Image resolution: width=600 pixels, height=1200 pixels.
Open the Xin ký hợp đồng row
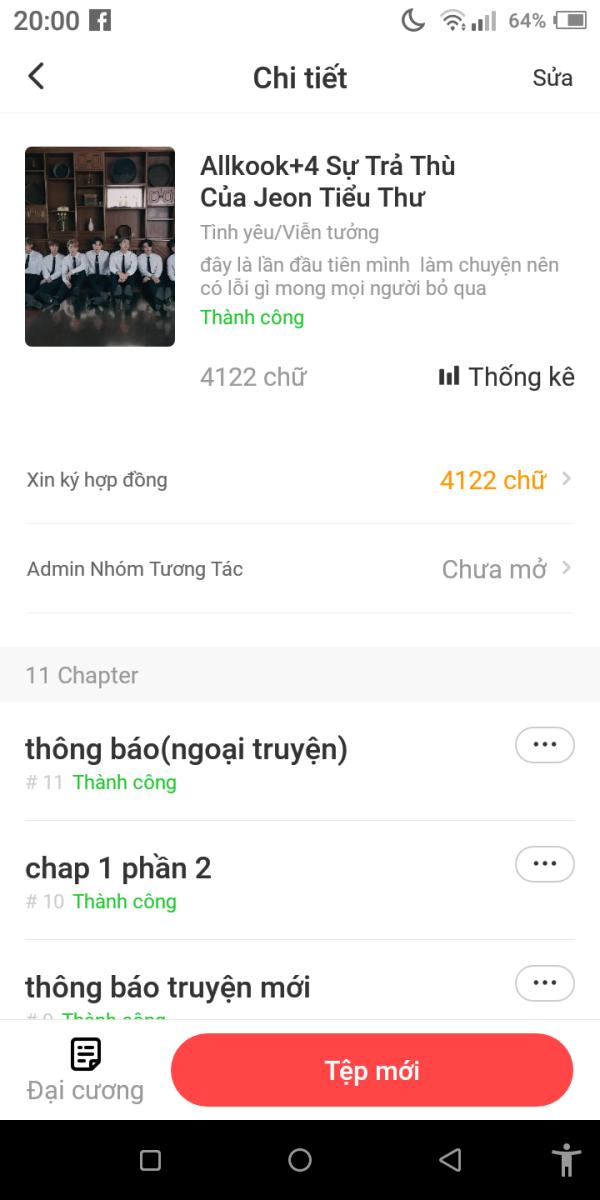tap(300, 480)
